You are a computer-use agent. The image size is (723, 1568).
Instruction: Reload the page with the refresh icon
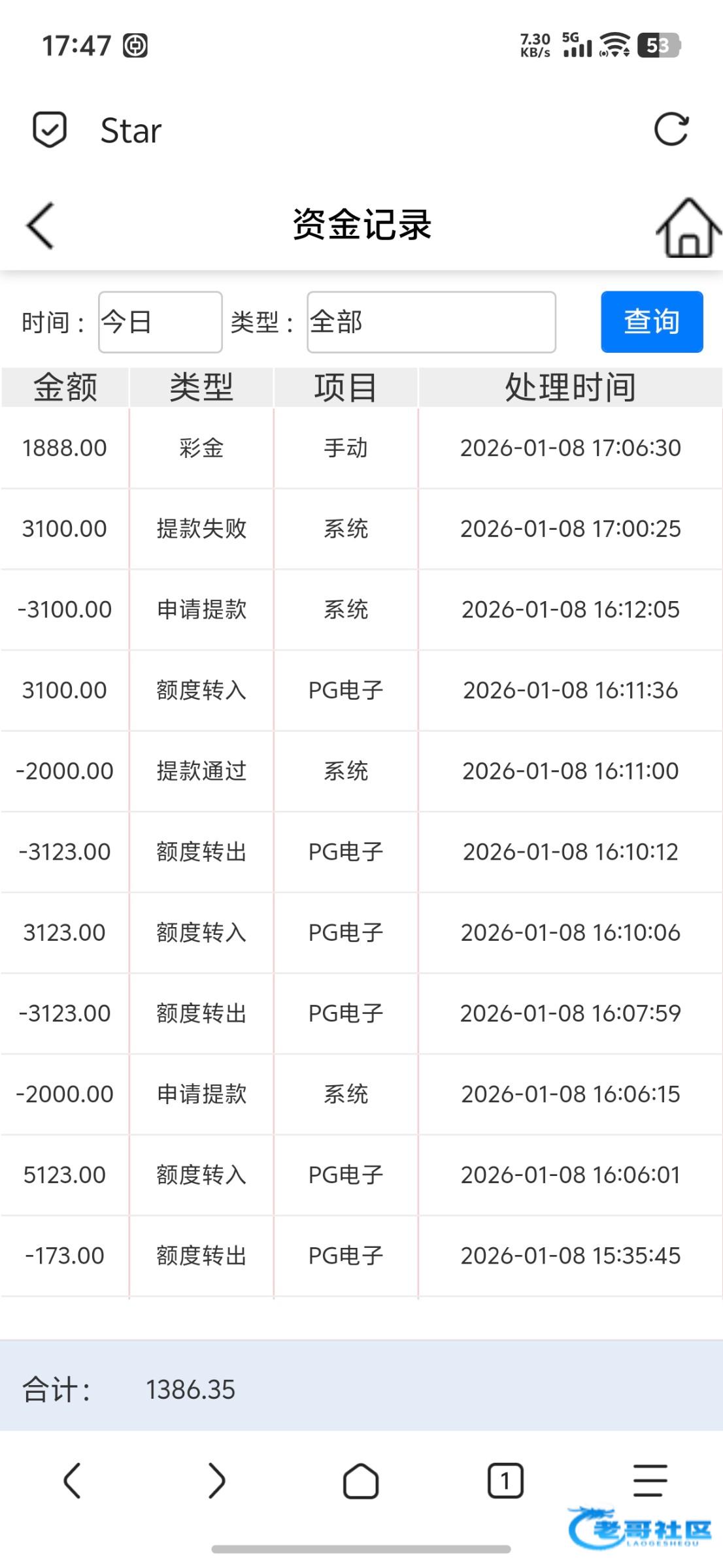tap(671, 129)
